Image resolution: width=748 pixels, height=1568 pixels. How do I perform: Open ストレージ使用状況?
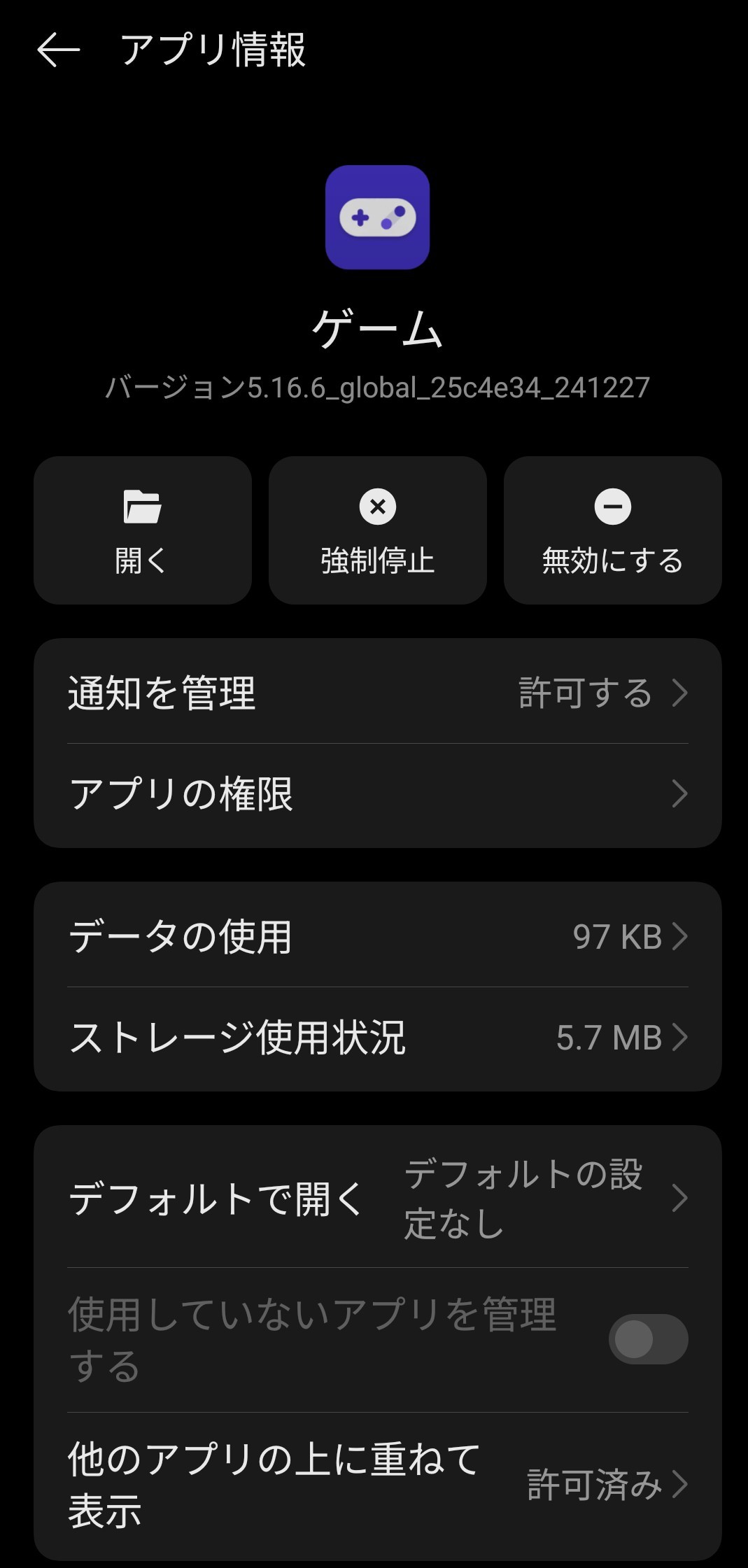pos(378,1037)
